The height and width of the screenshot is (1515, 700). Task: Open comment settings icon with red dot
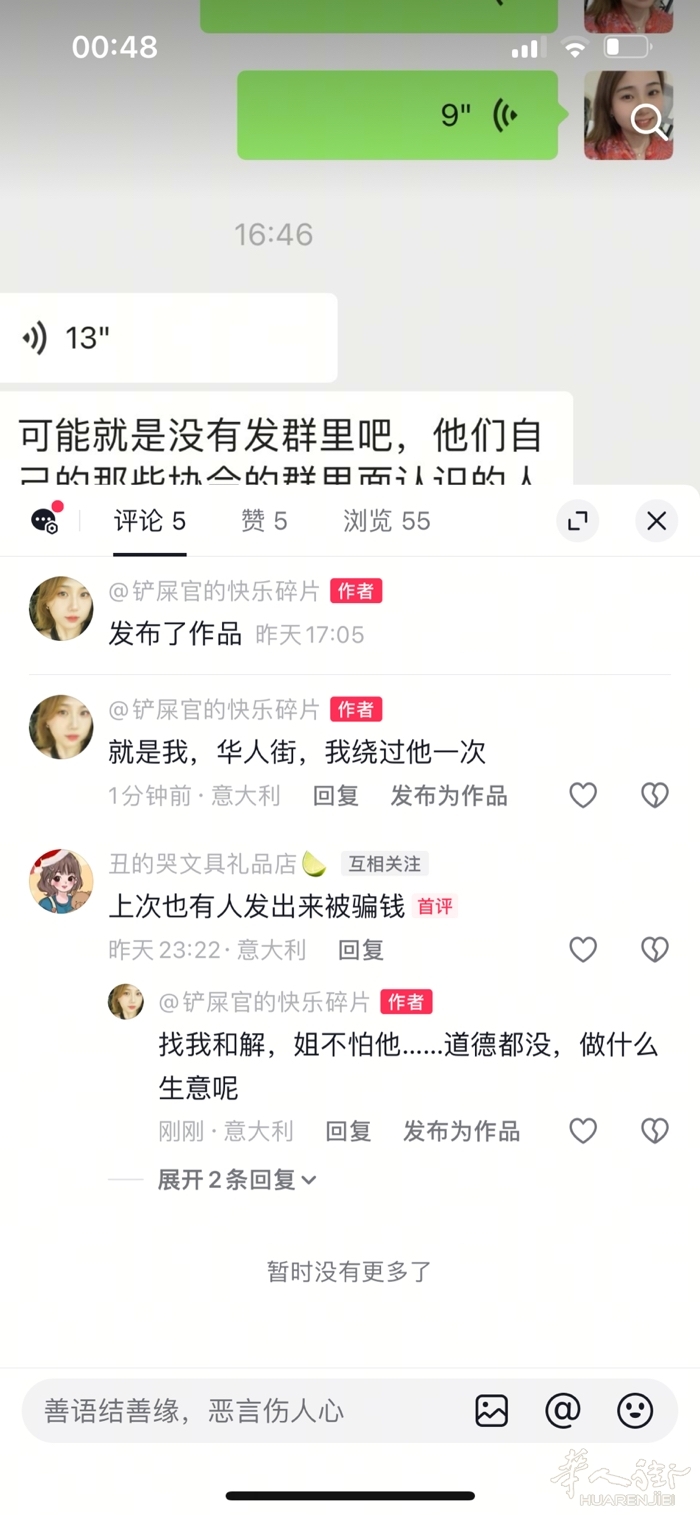click(x=46, y=521)
